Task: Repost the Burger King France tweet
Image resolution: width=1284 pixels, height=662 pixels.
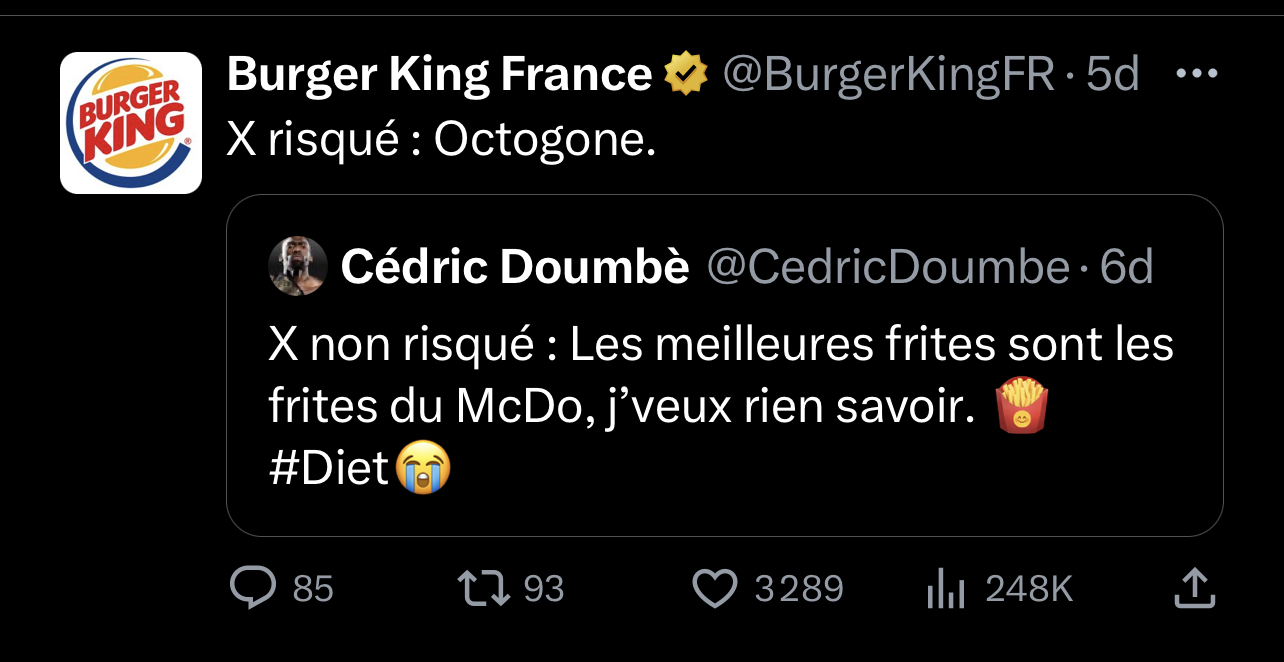Action: pos(483,589)
